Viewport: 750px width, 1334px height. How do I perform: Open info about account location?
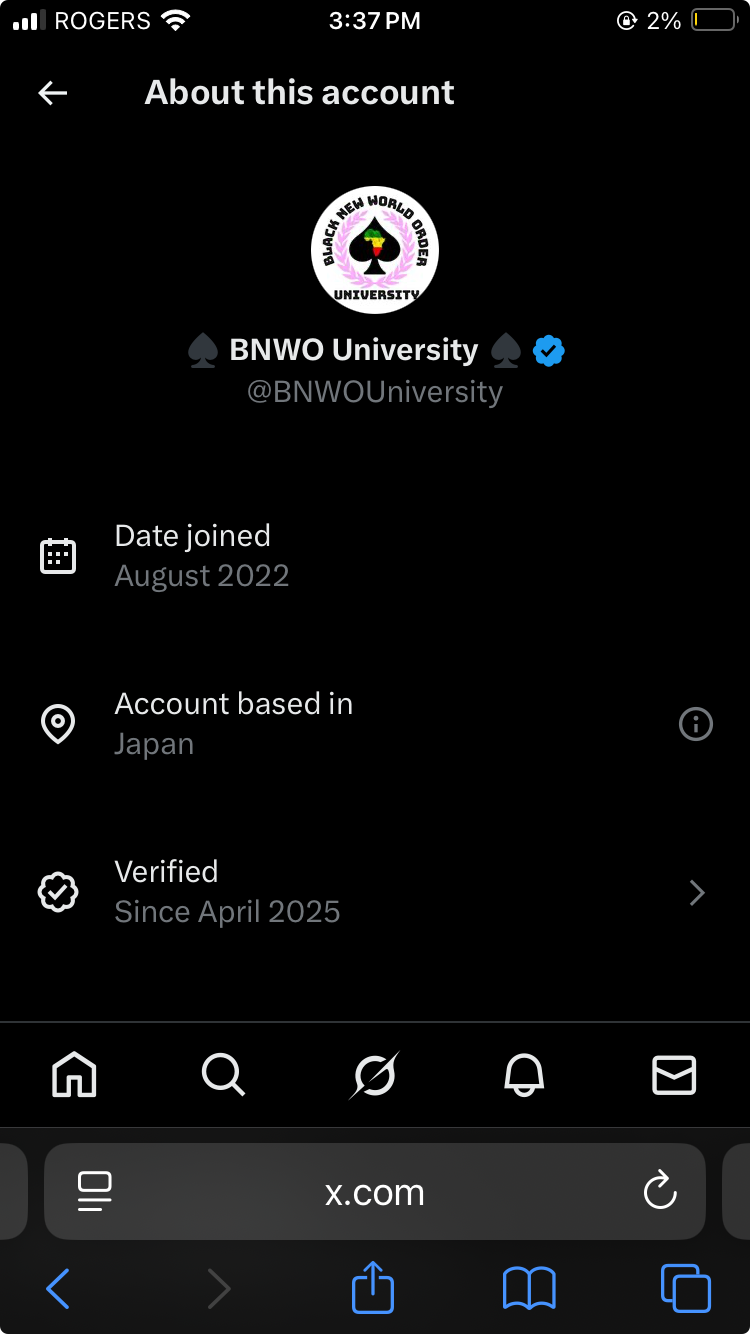[x=696, y=724]
